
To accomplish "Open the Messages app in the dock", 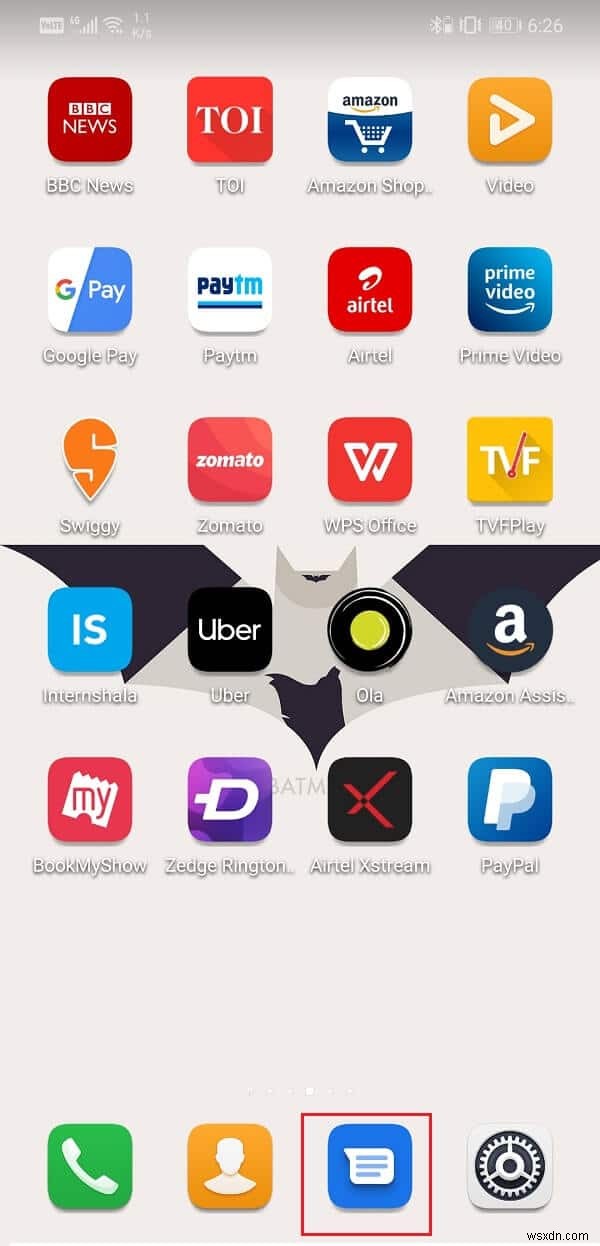I will click(370, 1167).
